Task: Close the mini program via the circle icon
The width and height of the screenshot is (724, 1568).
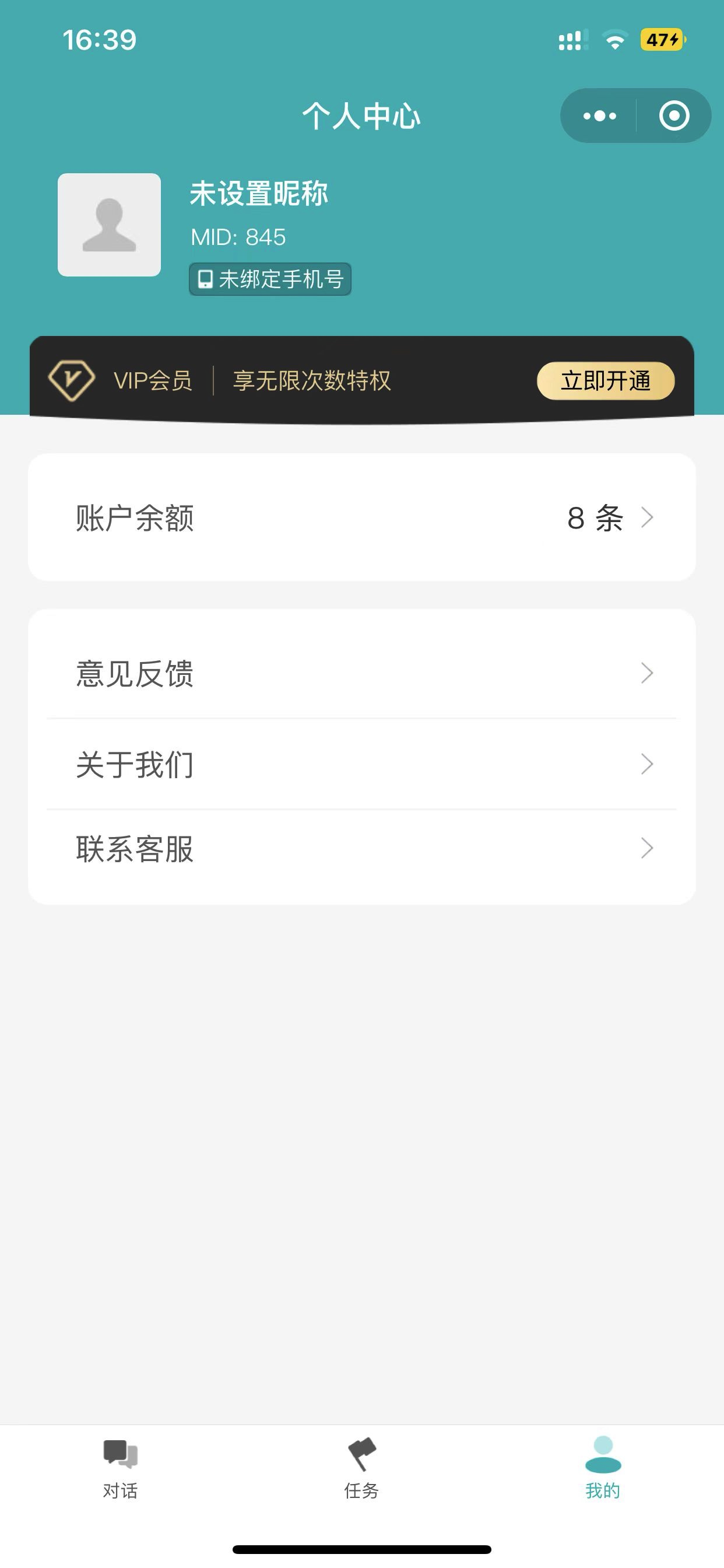Action: click(674, 116)
